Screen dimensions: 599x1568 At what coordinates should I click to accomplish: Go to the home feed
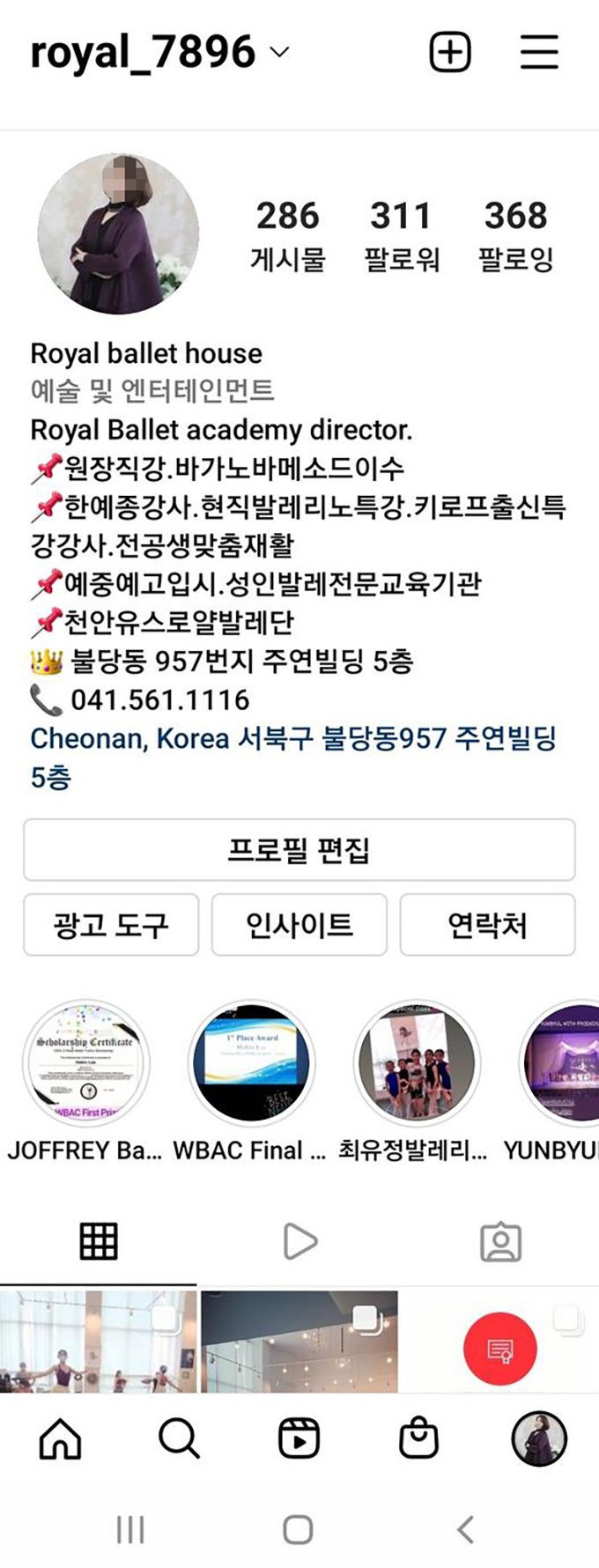click(60, 1439)
